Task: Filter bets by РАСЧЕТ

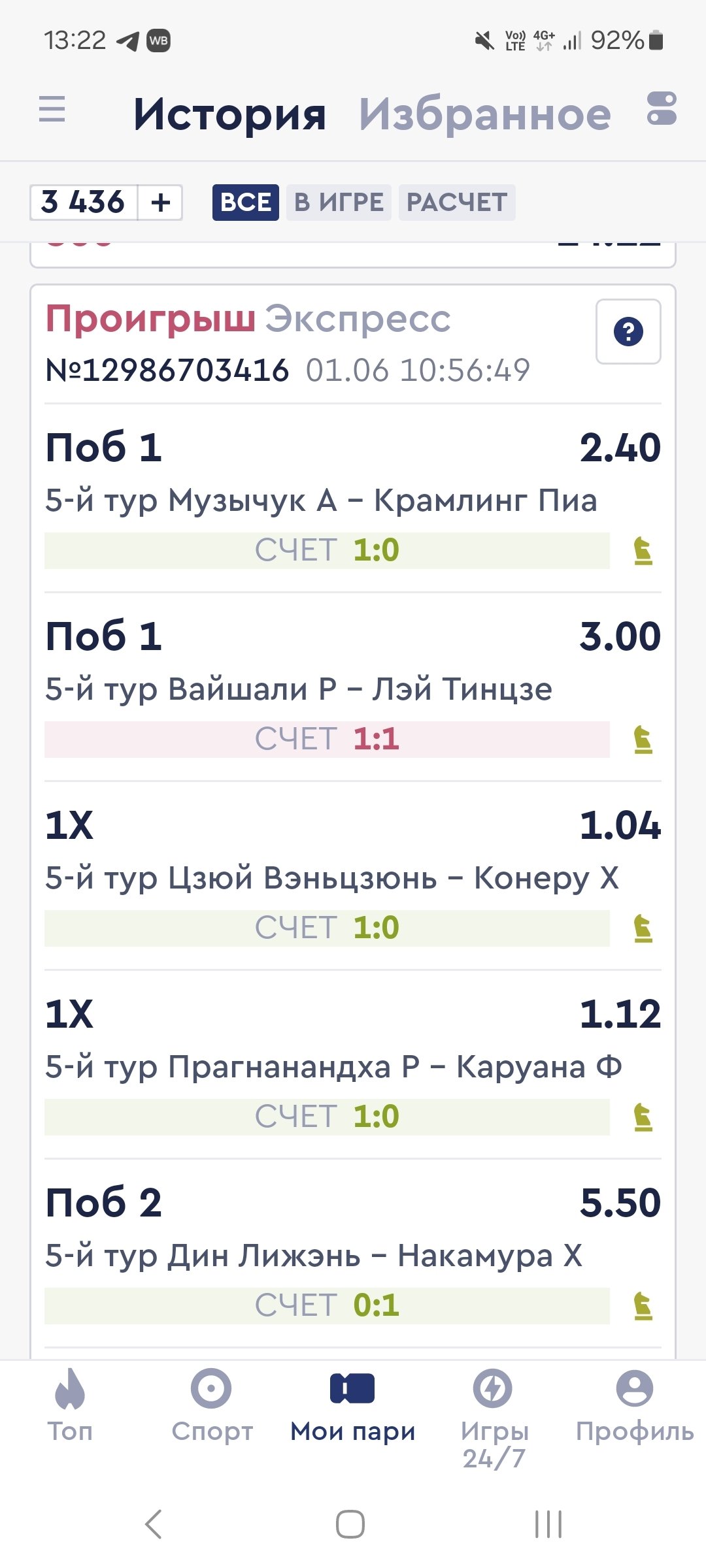Action: pyautogui.click(x=456, y=203)
